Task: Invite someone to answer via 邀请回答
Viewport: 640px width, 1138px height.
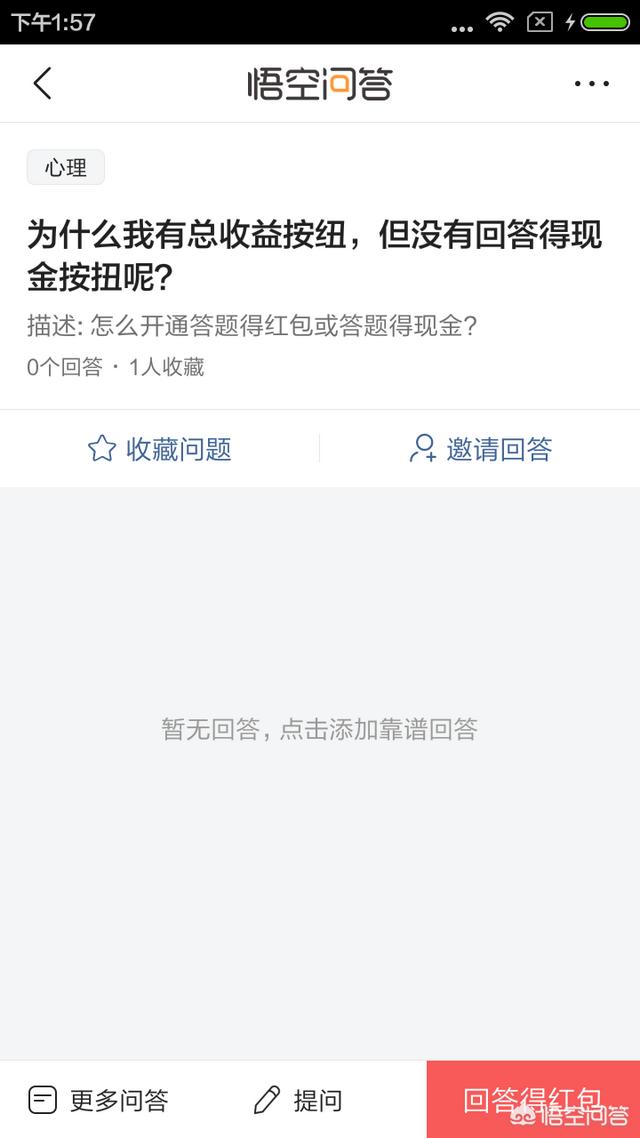Action: point(480,449)
